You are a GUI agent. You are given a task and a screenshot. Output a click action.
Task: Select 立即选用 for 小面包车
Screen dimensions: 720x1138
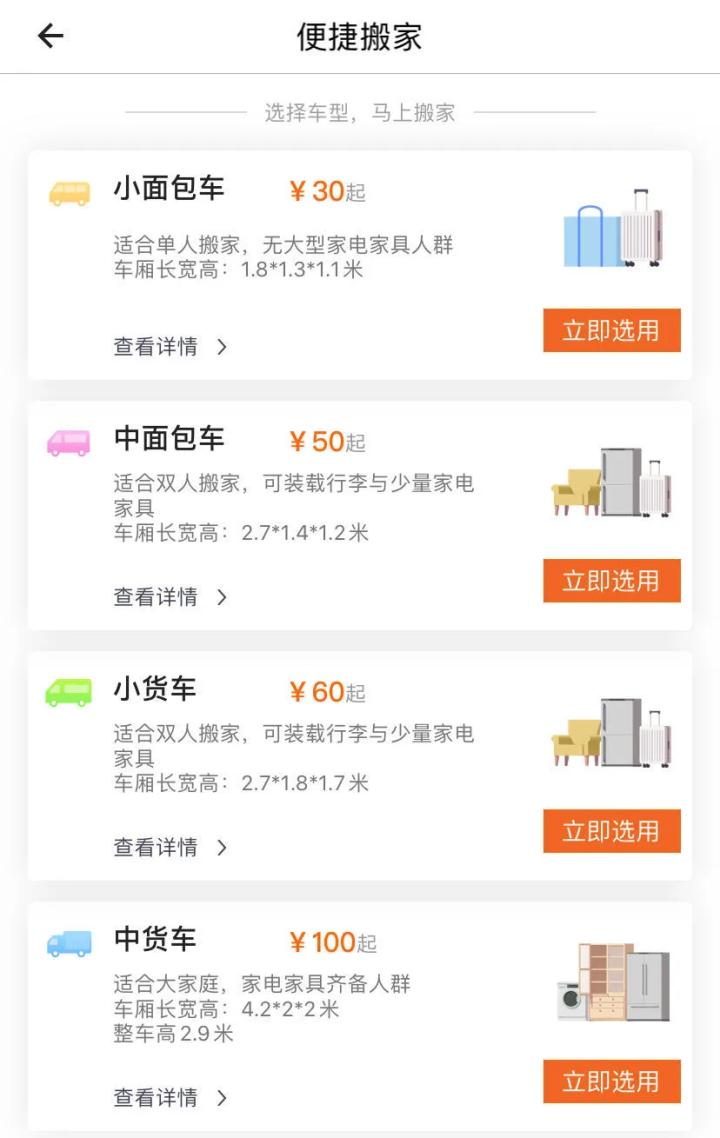click(611, 331)
